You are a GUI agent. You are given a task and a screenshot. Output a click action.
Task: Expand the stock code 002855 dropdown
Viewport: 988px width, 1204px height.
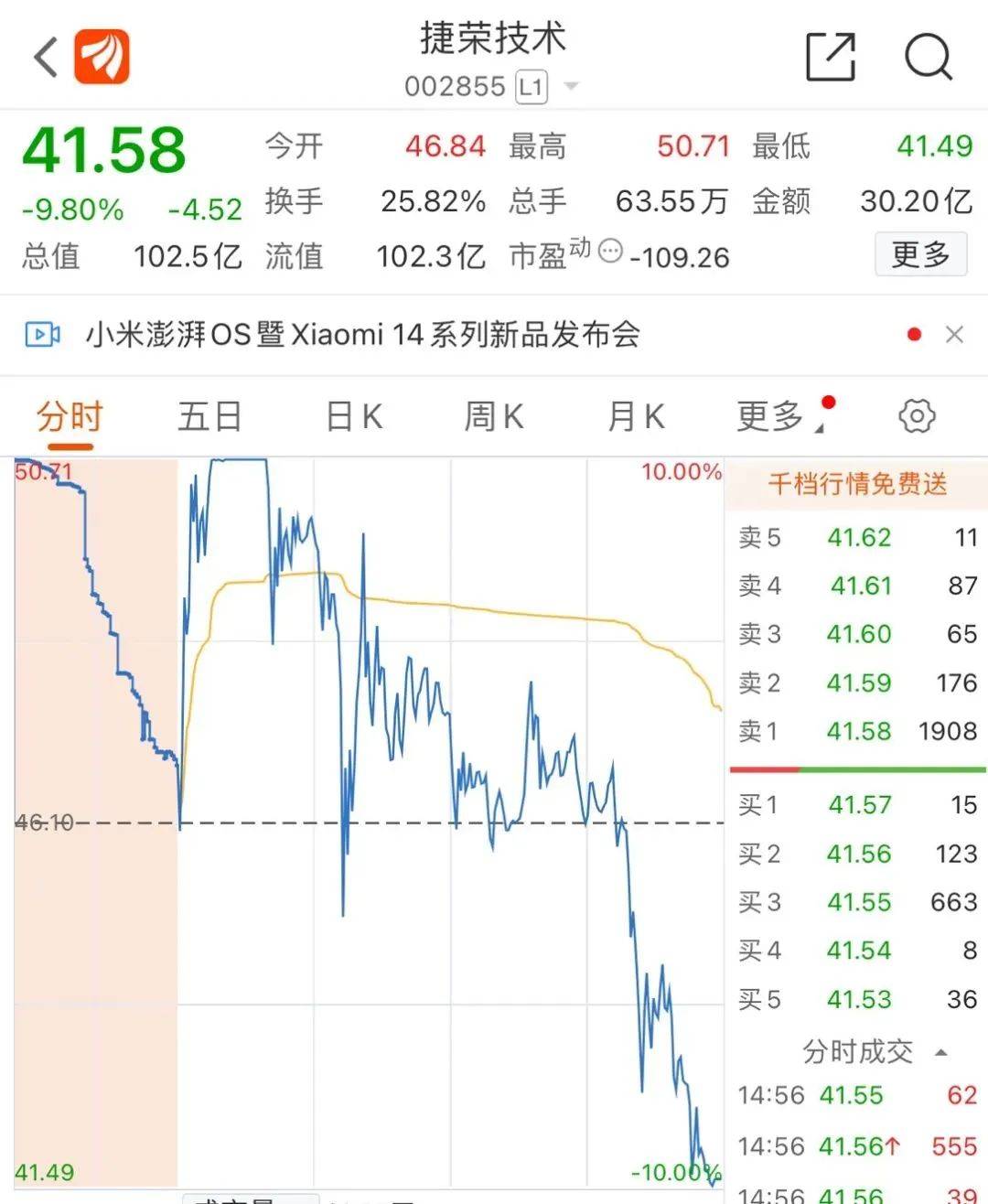click(571, 87)
